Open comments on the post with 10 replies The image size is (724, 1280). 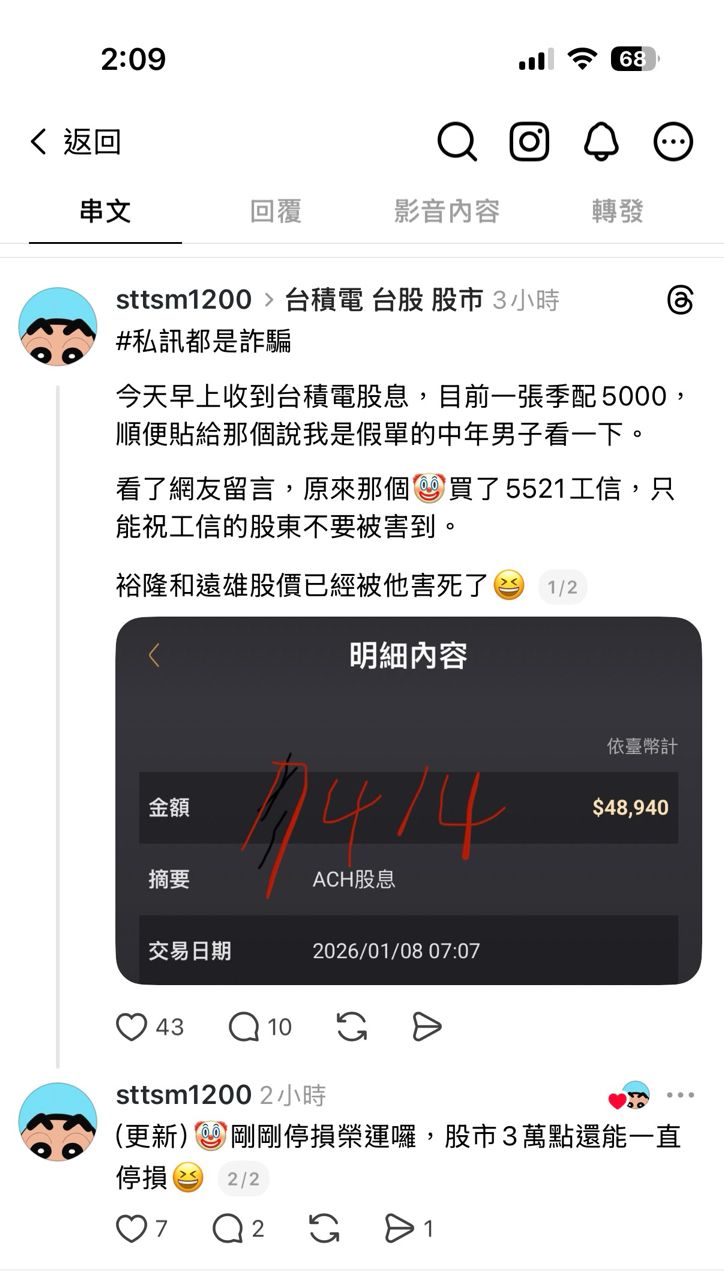coord(245,1027)
